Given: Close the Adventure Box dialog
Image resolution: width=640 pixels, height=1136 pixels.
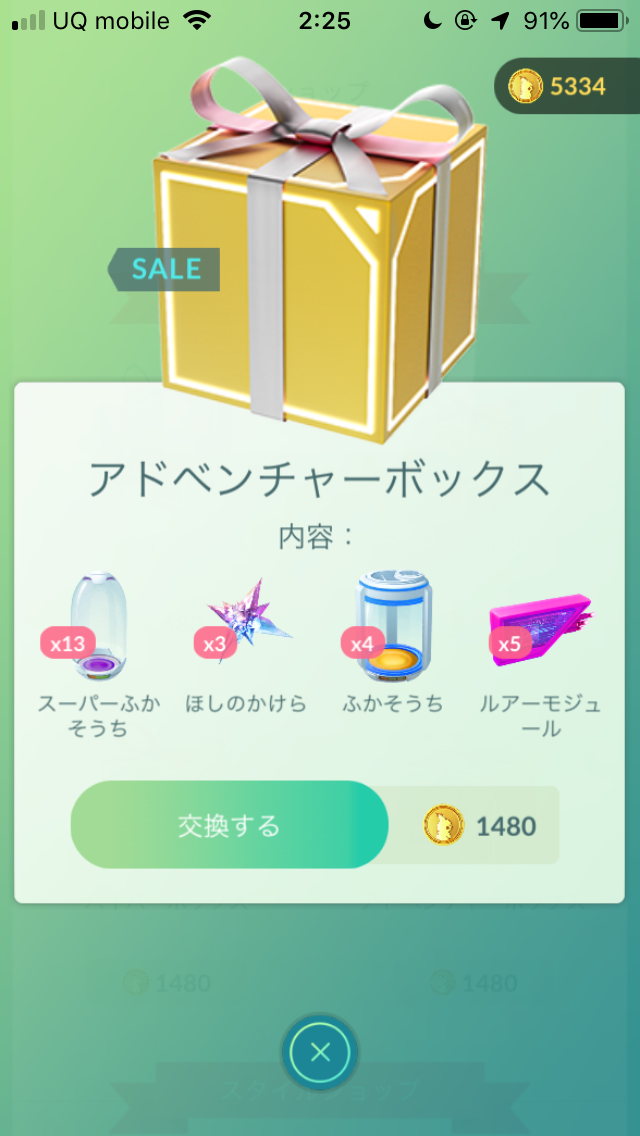Looking at the screenshot, I should [x=320, y=1053].
